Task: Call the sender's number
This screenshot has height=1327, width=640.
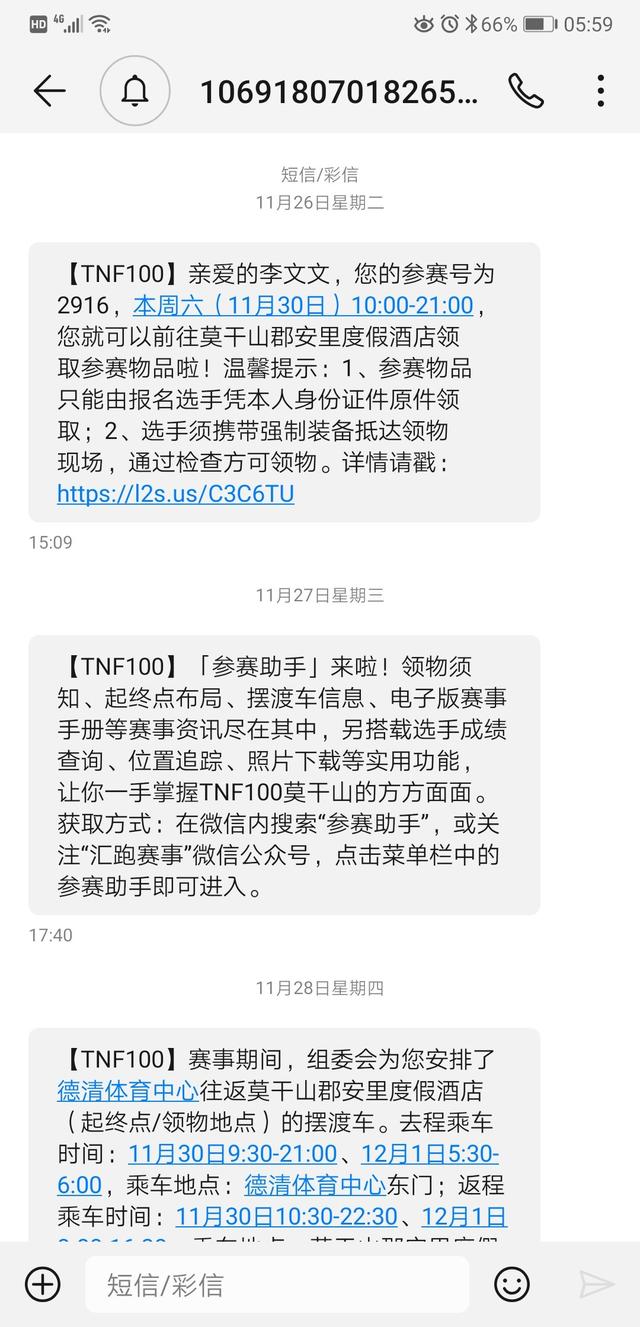Action: tap(525, 91)
